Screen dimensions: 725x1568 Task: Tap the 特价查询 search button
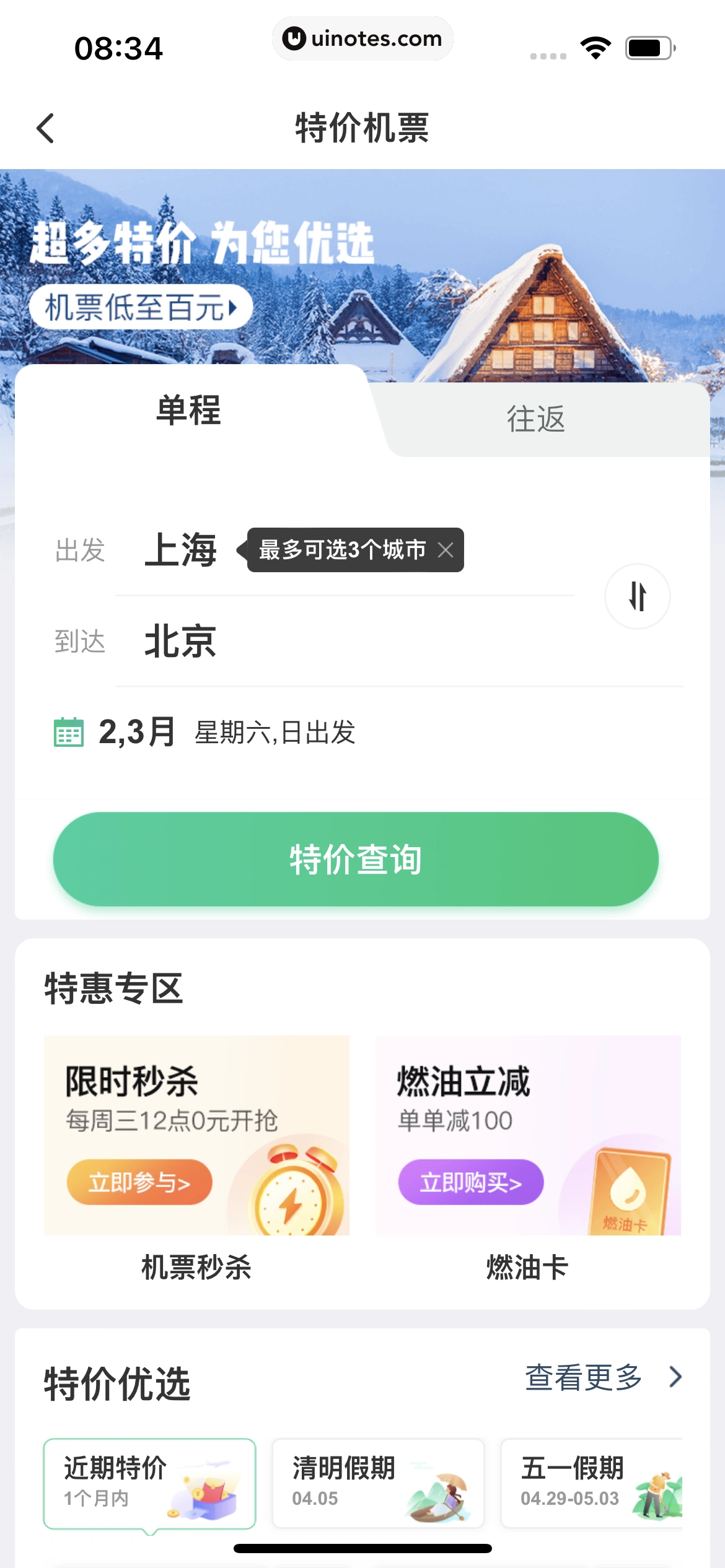coord(356,859)
